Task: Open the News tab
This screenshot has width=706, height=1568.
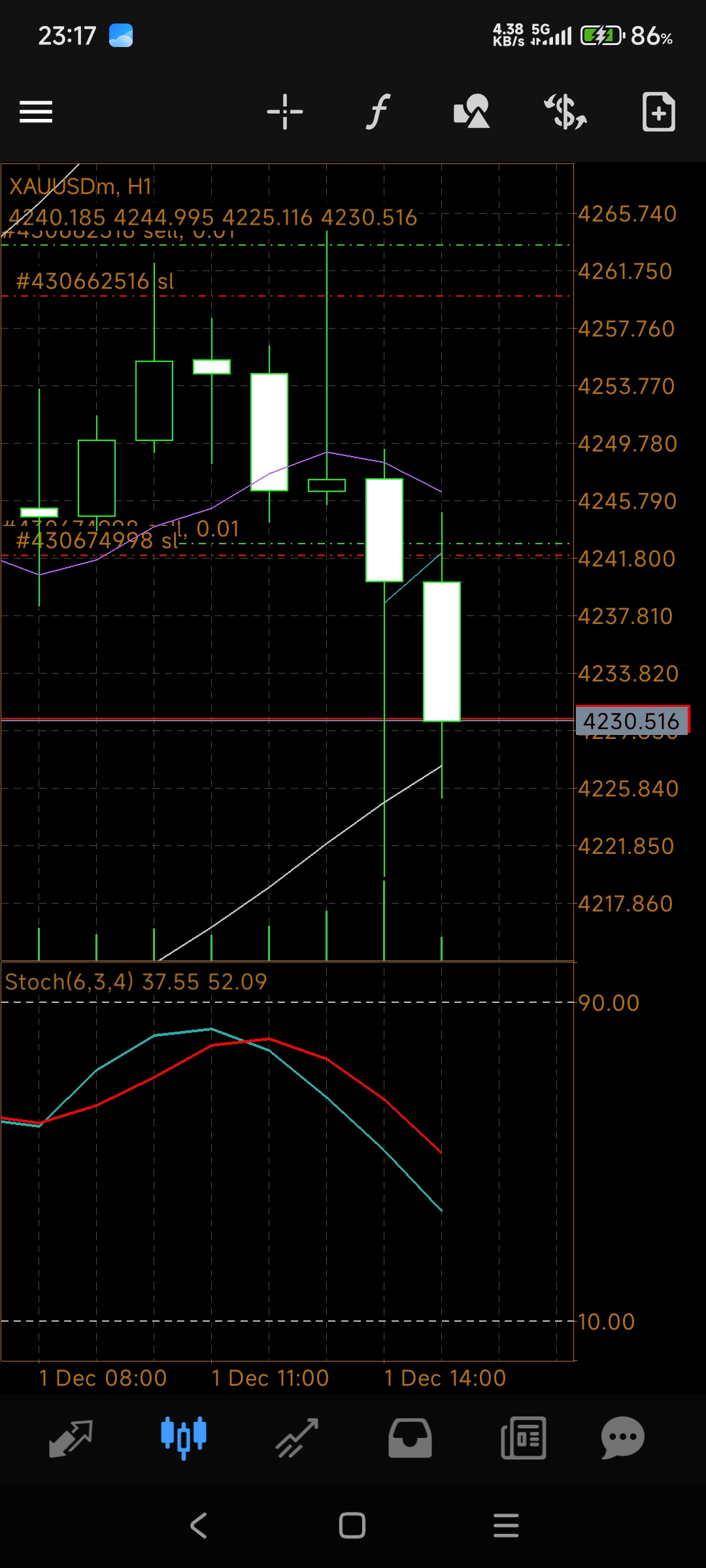Action: [x=523, y=1438]
